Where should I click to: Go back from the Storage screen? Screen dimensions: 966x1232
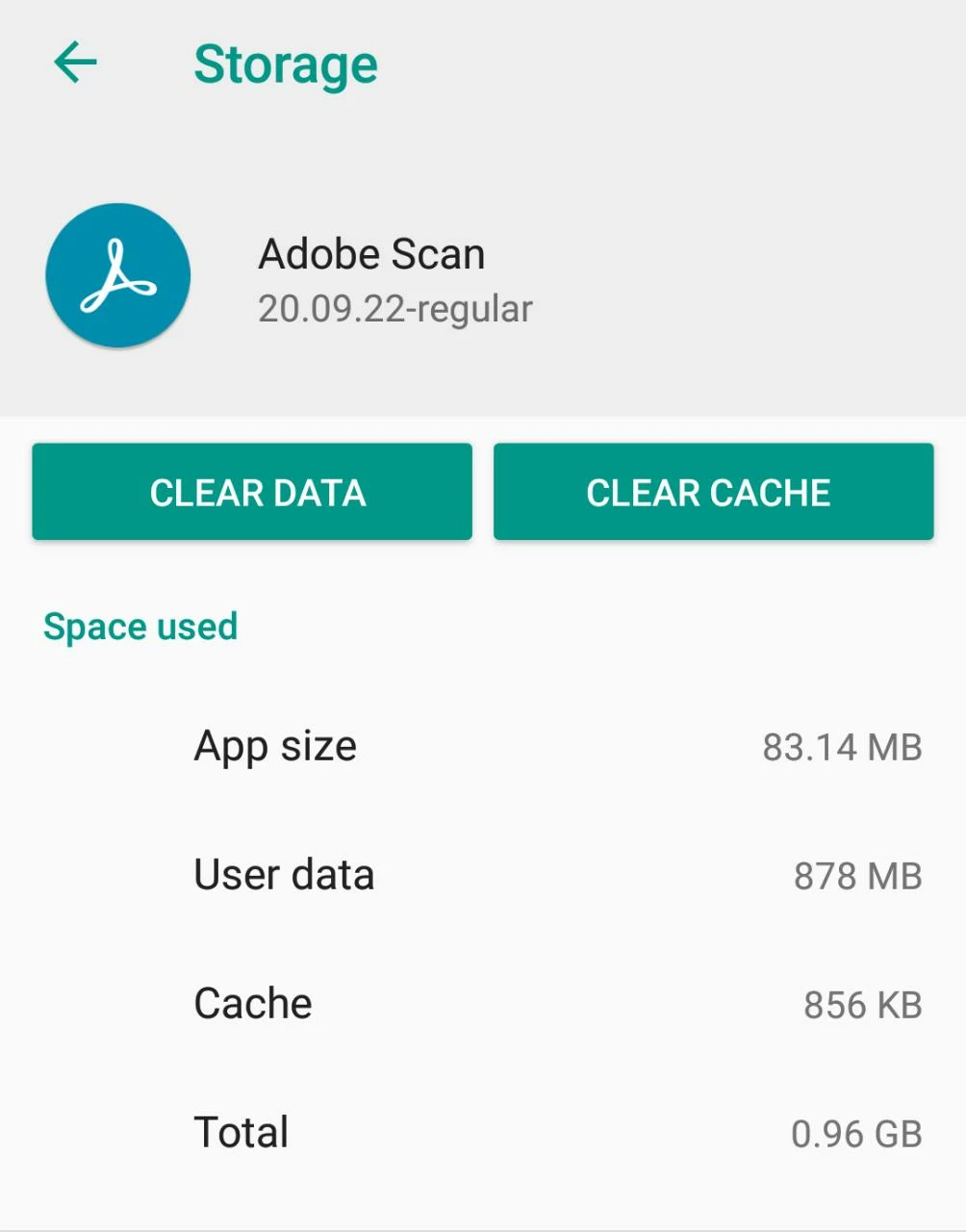pos(75,64)
